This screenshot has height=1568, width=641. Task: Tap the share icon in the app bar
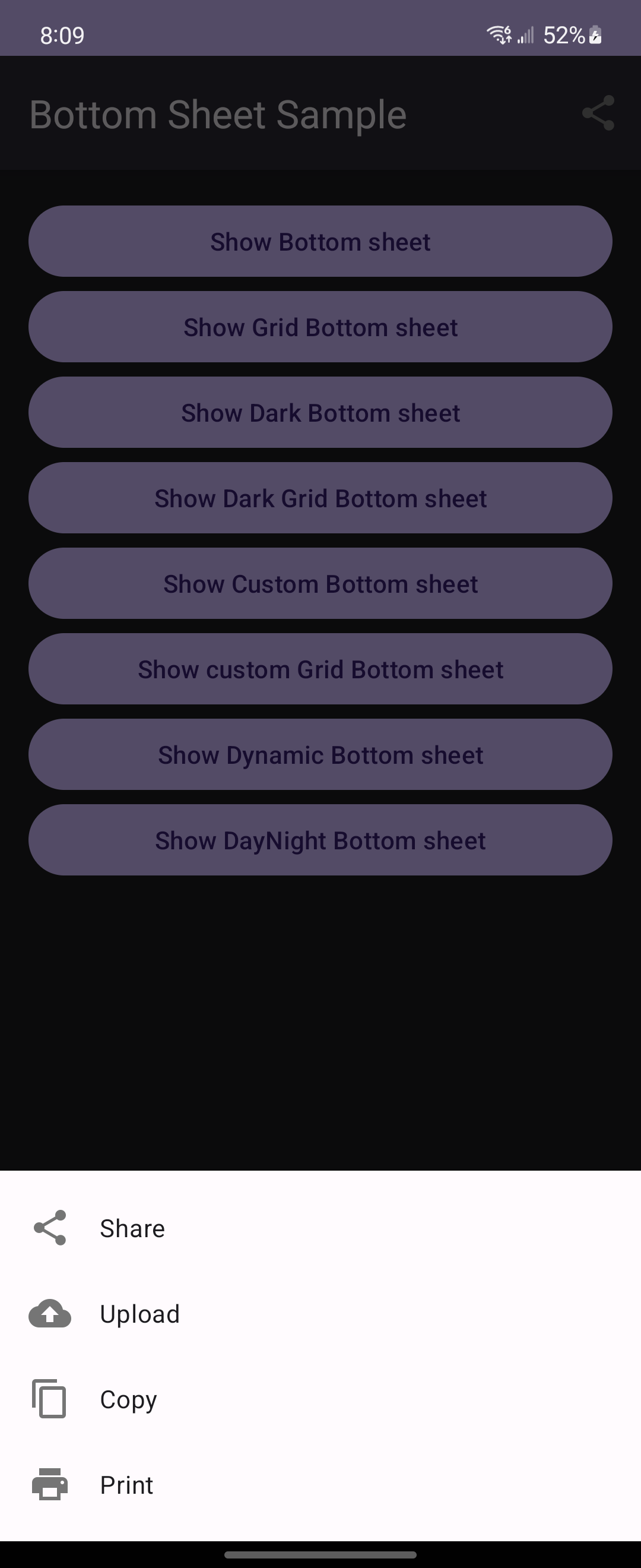[598, 113]
